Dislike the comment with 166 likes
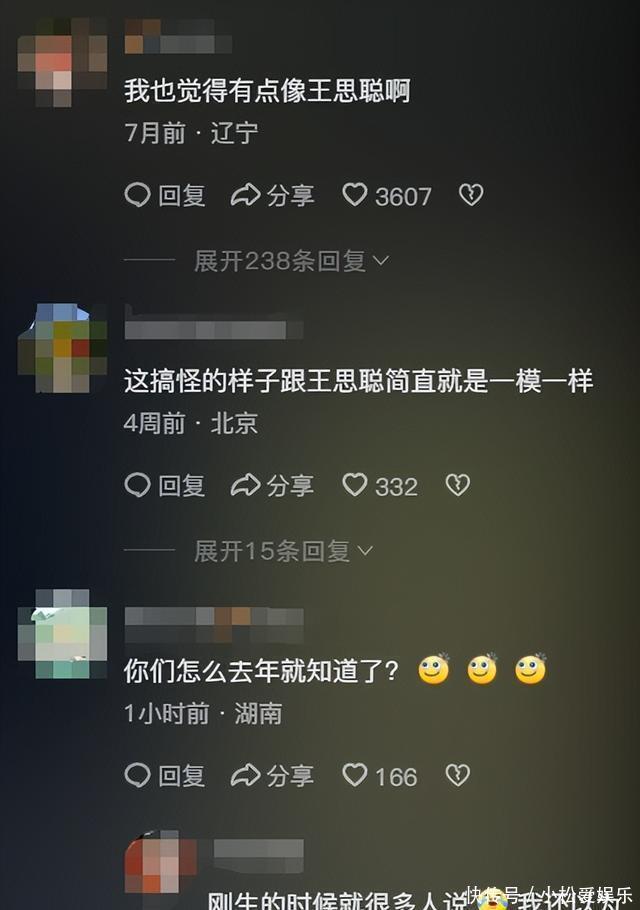The width and height of the screenshot is (640, 910). (x=457, y=775)
